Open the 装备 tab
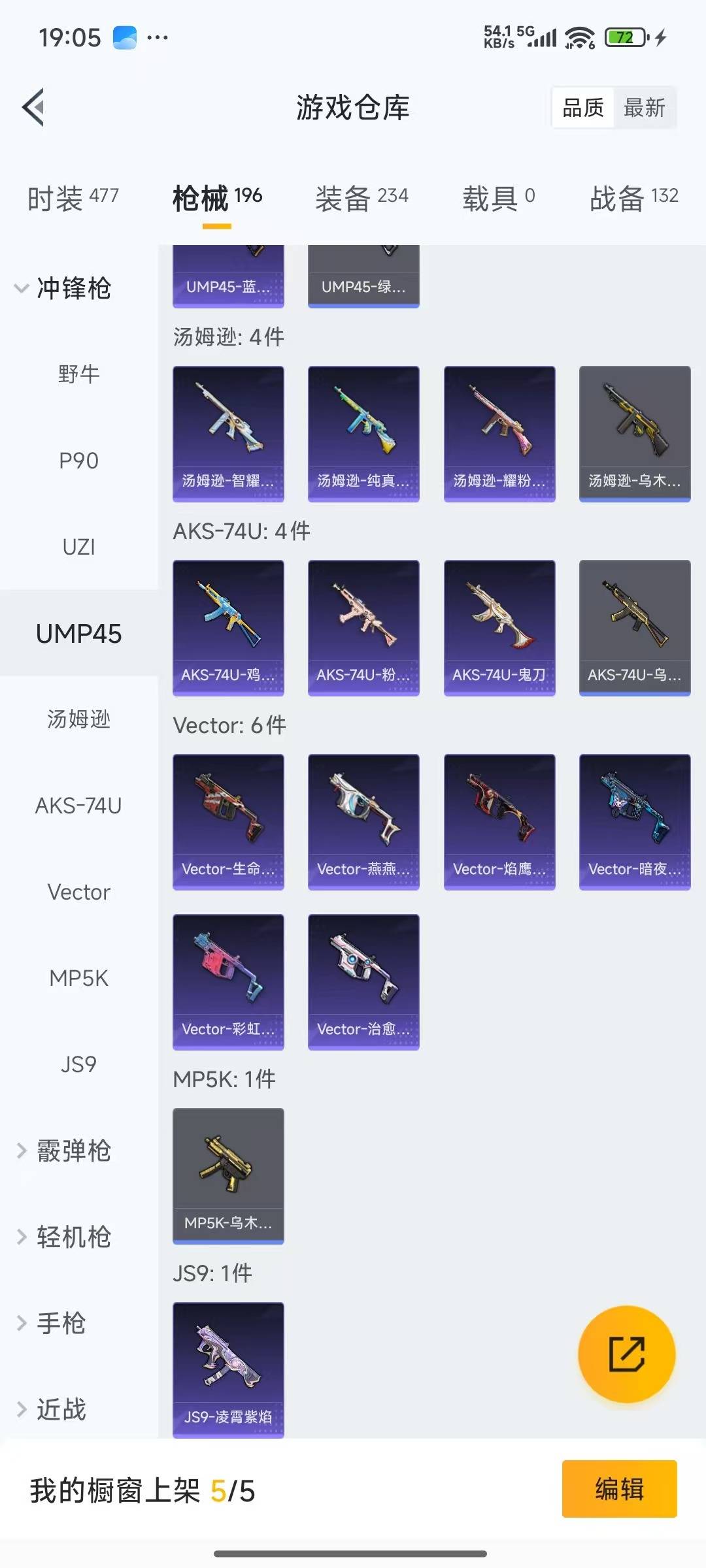Screen dimensions: 706x1568 pos(361,198)
